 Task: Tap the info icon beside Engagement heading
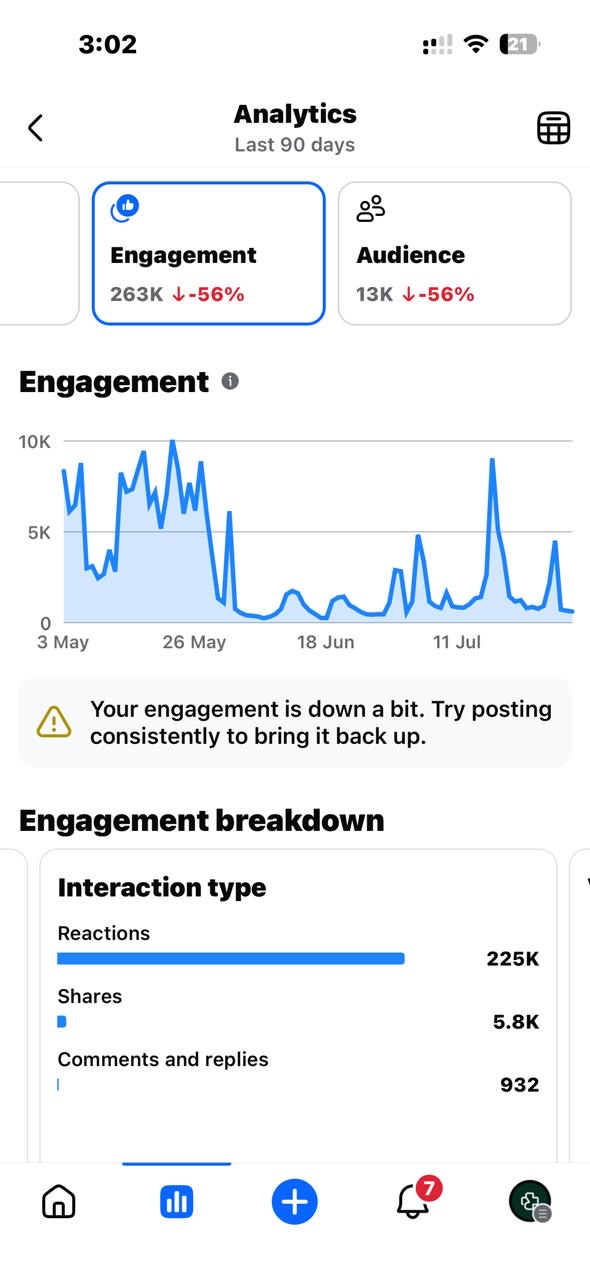(230, 381)
